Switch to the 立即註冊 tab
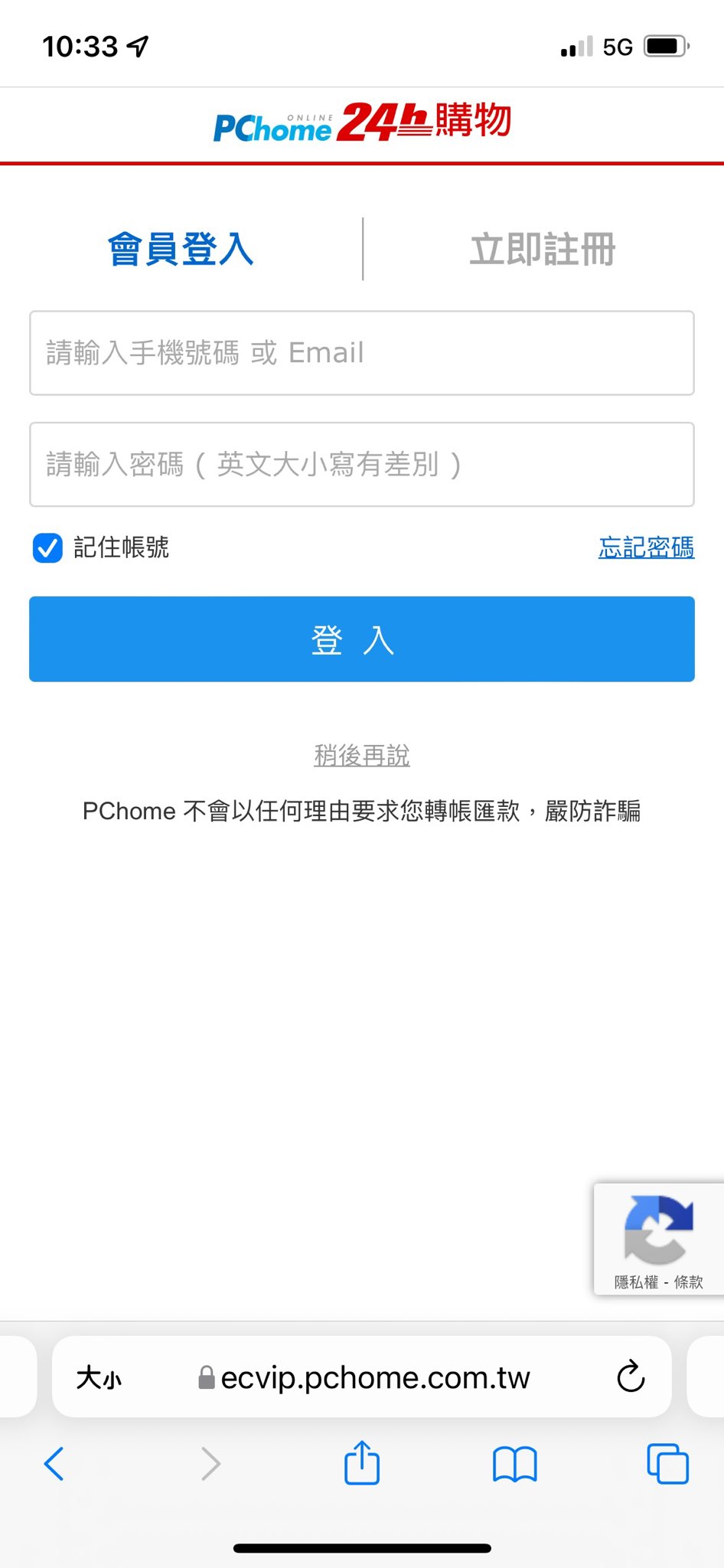This screenshot has width=724, height=1568. [x=542, y=250]
